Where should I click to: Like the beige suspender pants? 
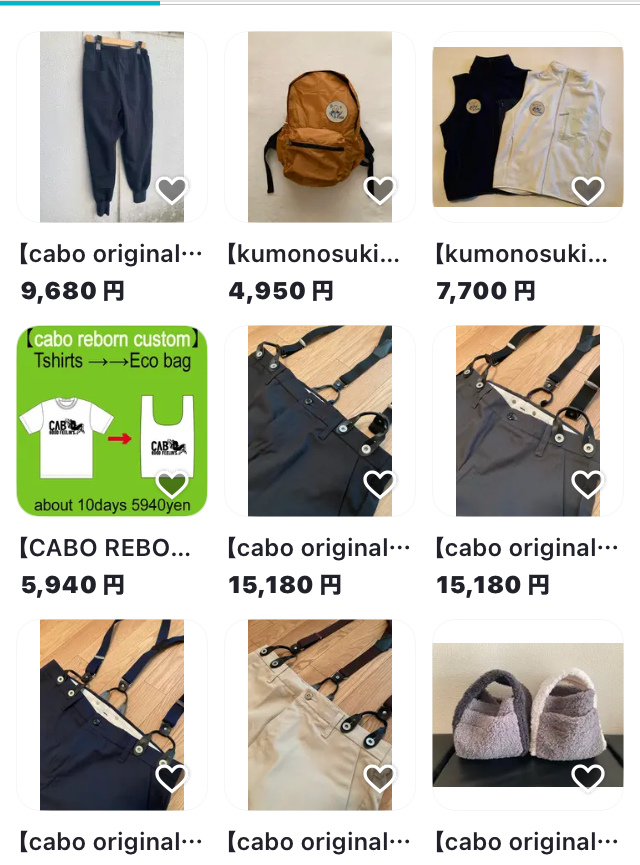click(380, 778)
